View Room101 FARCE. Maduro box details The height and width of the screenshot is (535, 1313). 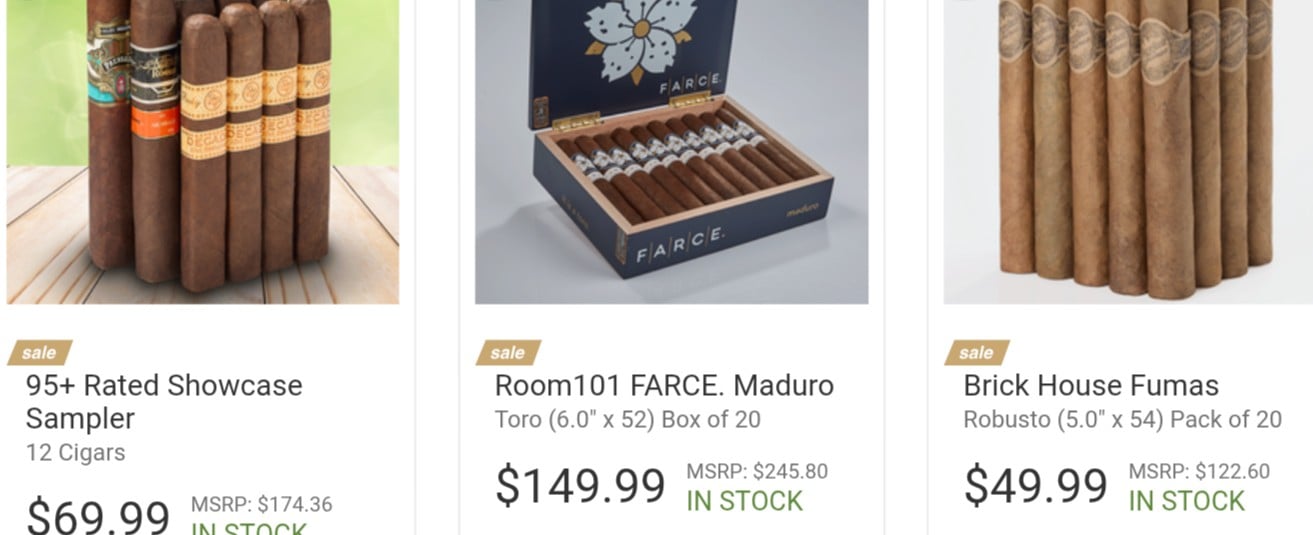pyautogui.click(x=664, y=386)
